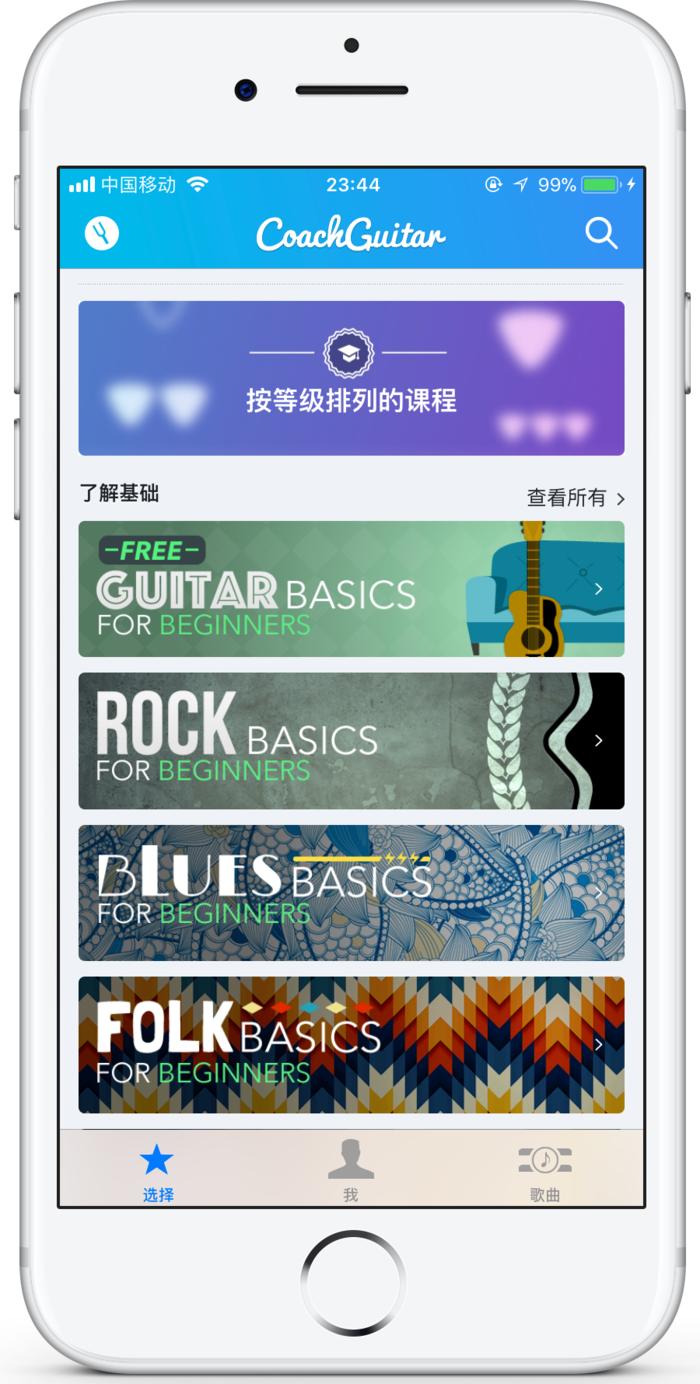Screen dimensions: 700x1384
Task: Open the search magnifier
Action: (600, 233)
